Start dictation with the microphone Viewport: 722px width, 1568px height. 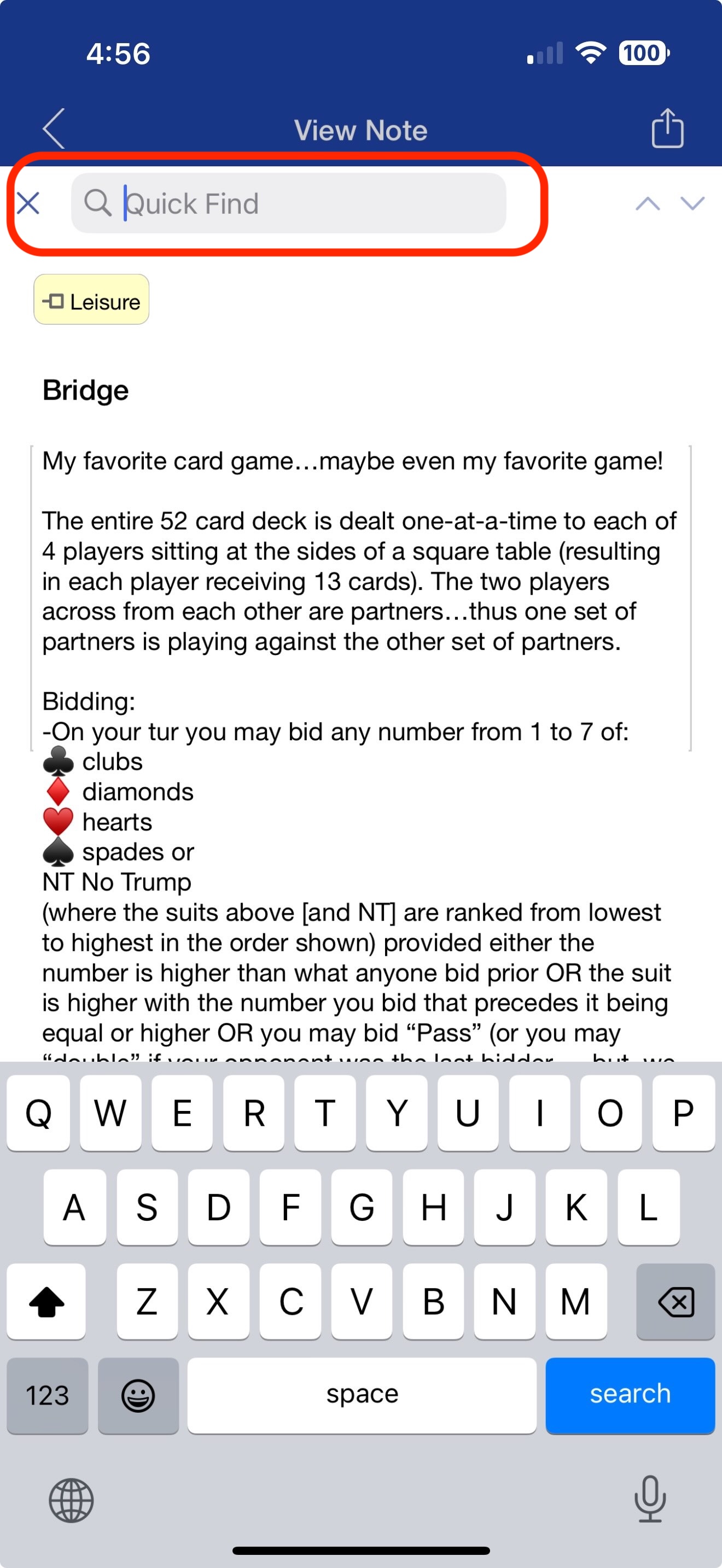point(650,1499)
